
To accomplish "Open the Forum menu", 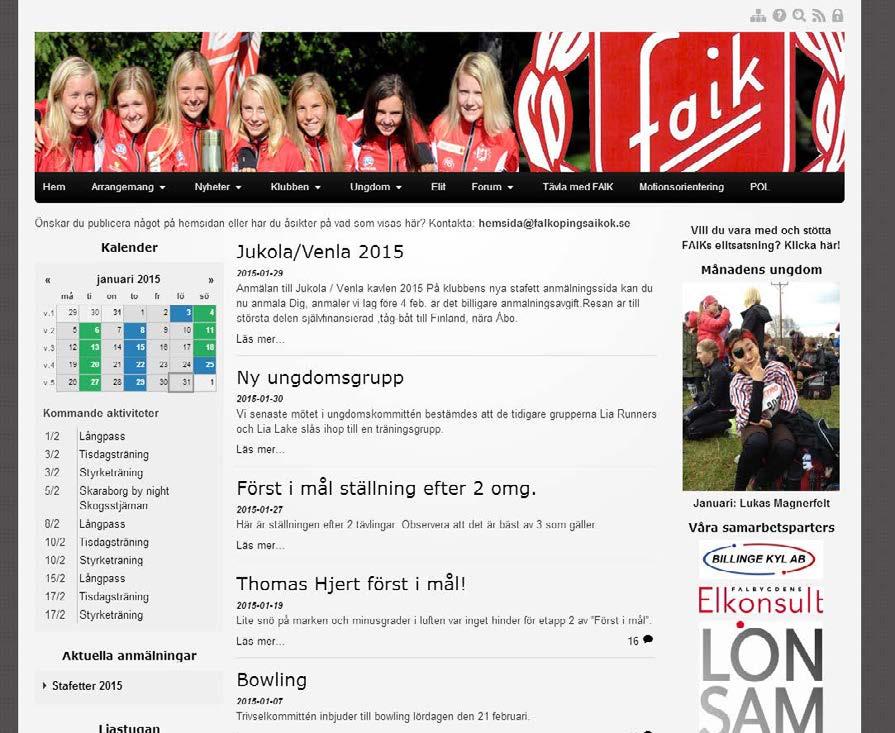I will pos(492,187).
